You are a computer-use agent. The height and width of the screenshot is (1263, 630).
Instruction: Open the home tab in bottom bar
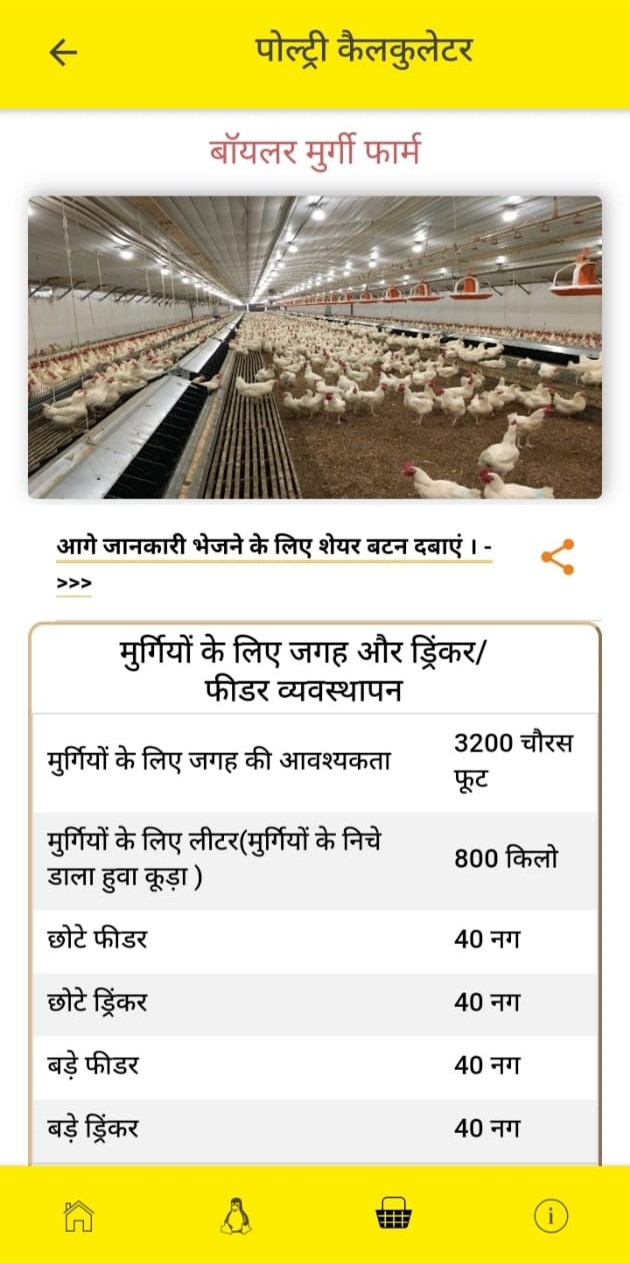click(x=78, y=1215)
